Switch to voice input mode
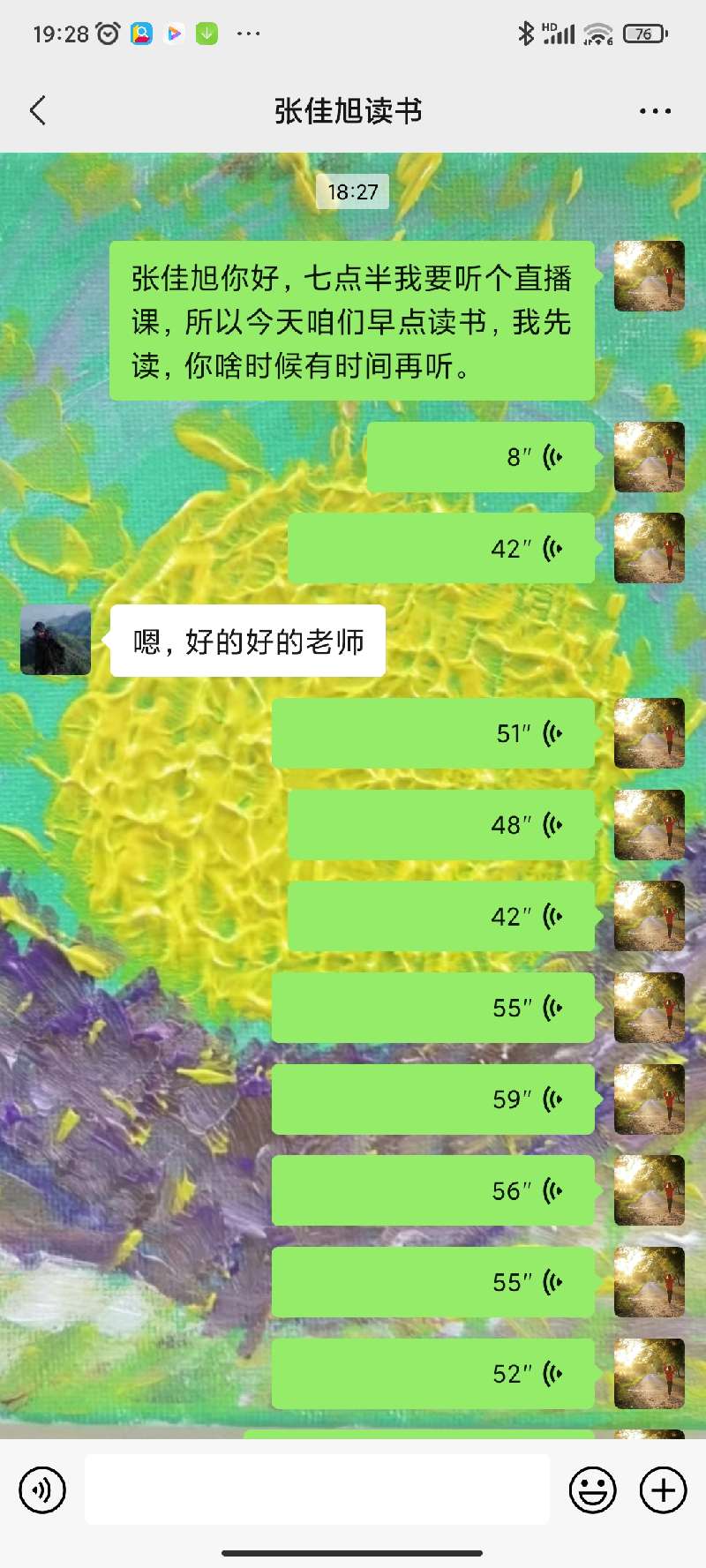The width and height of the screenshot is (706, 1568). click(42, 1490)
